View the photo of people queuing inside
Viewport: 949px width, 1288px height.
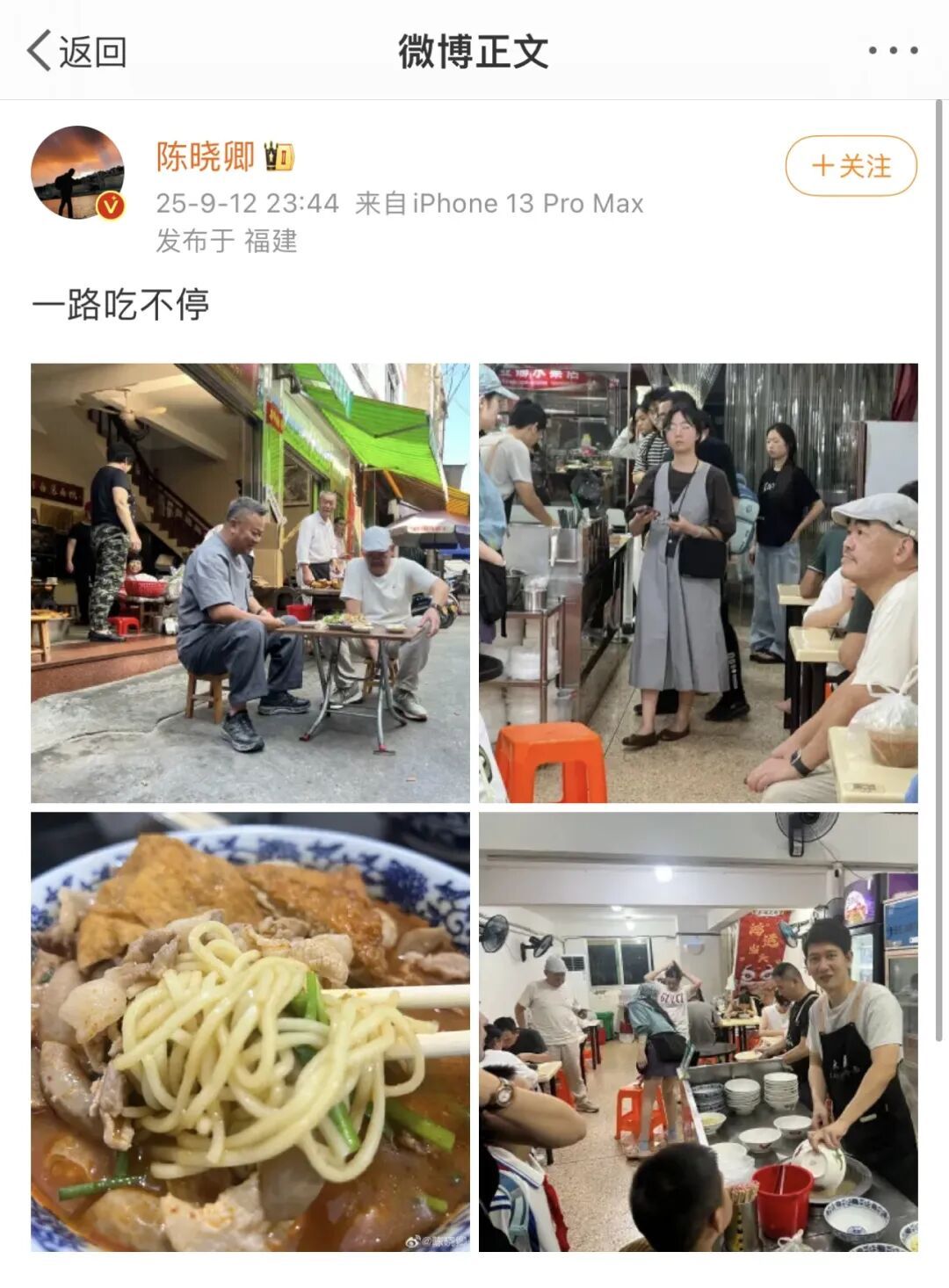click(x=699, y=582)
